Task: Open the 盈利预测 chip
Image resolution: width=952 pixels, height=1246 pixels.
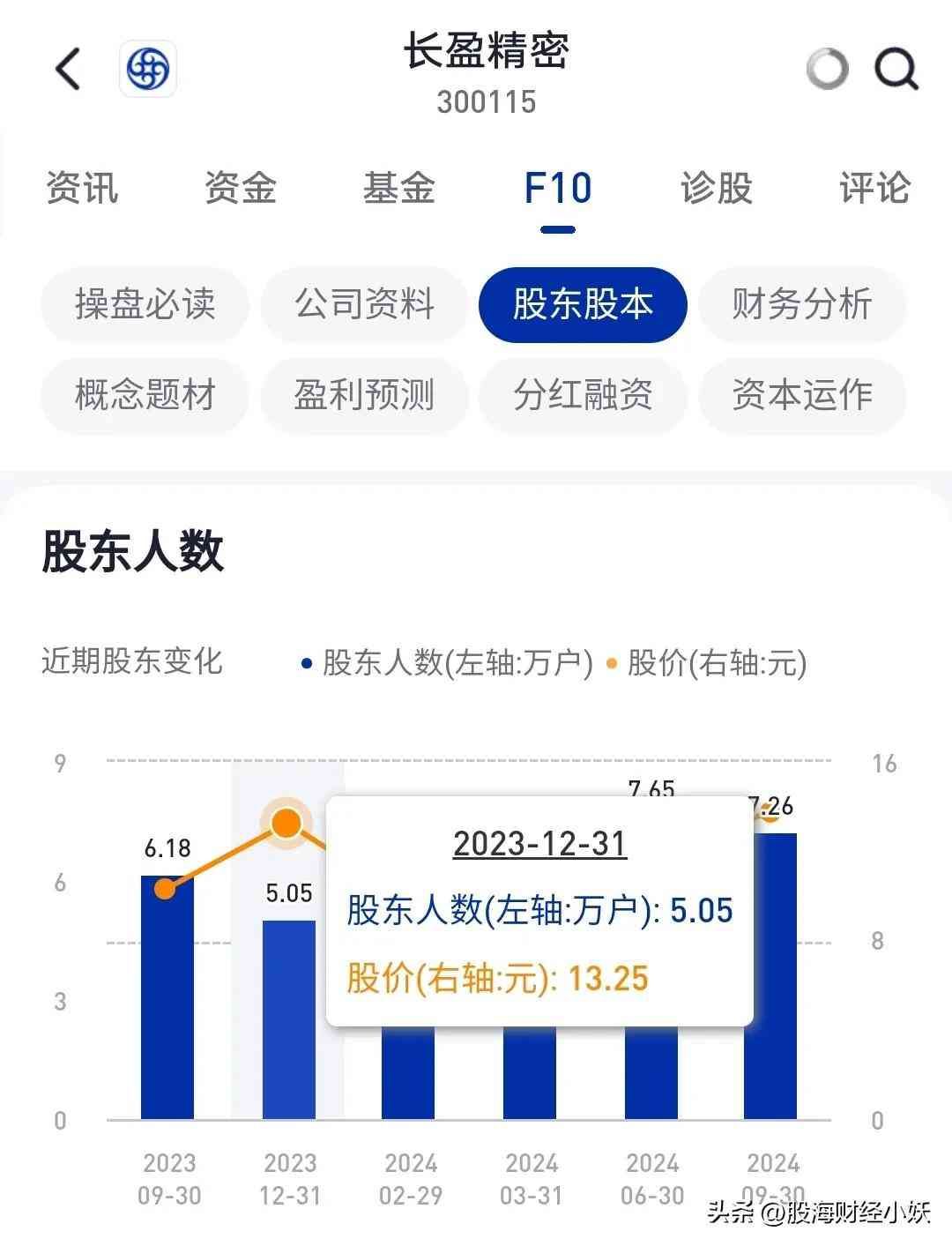Action: coord(364,395)
